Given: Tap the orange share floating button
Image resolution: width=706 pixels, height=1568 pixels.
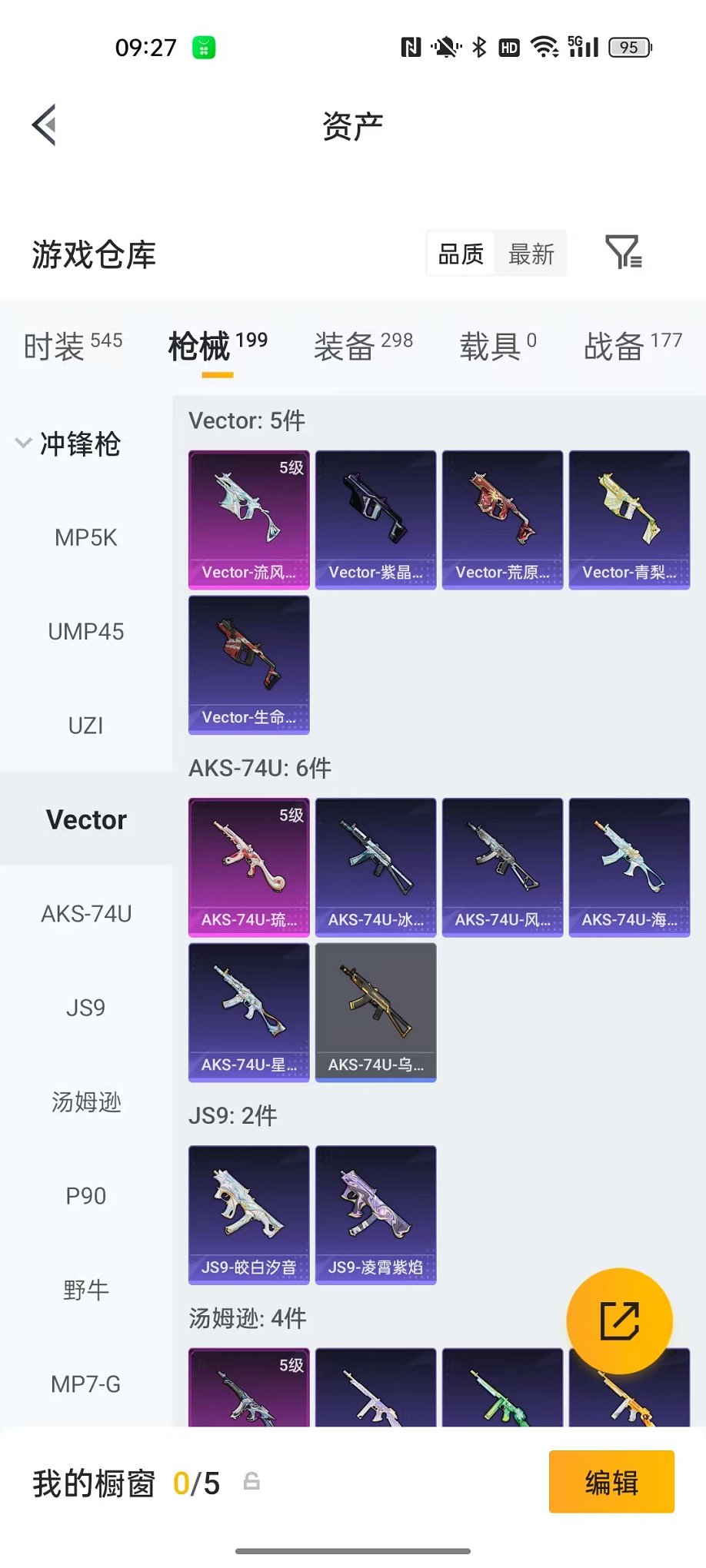Looking at the screenshot, I should click(620, 1321).
